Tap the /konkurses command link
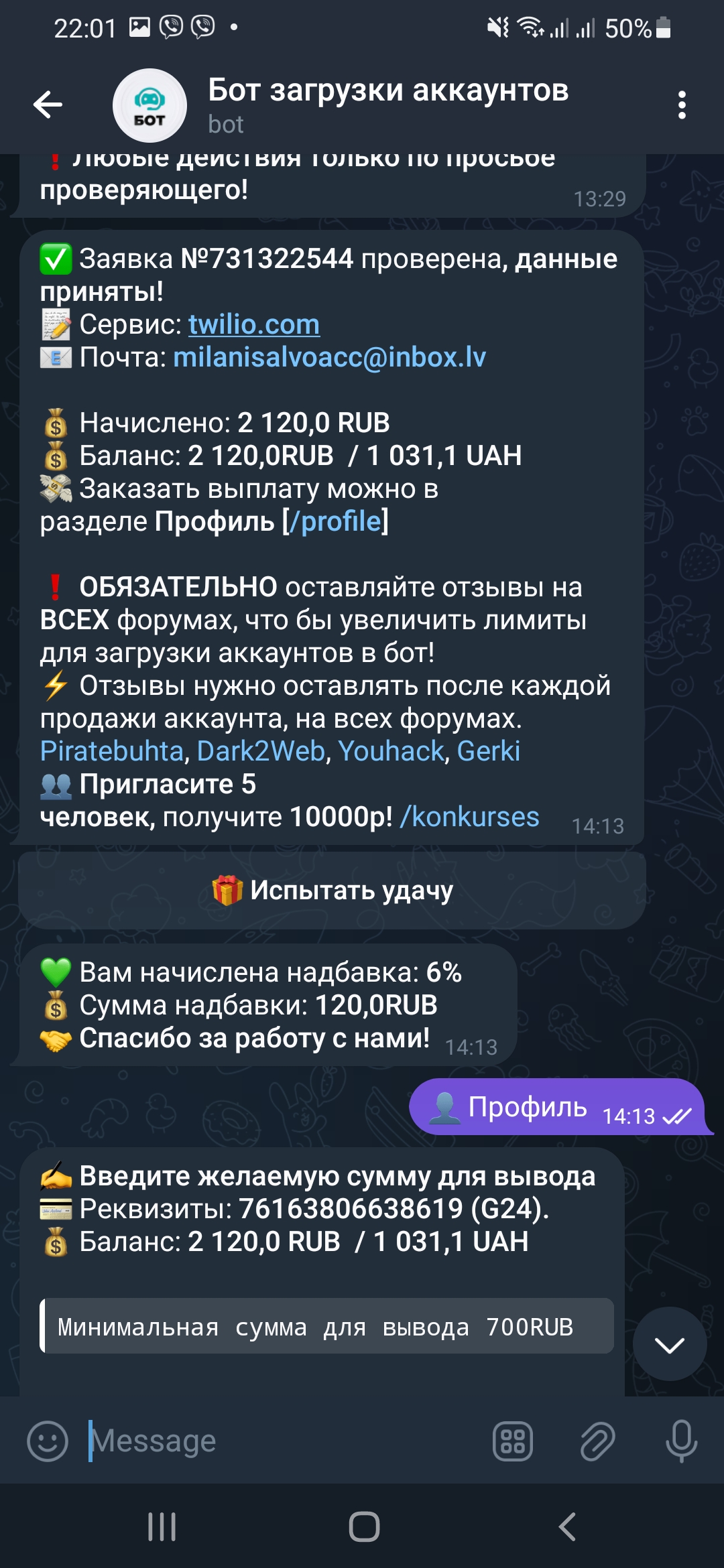This screenshot has width=724, height=1568. click(469, 817)
